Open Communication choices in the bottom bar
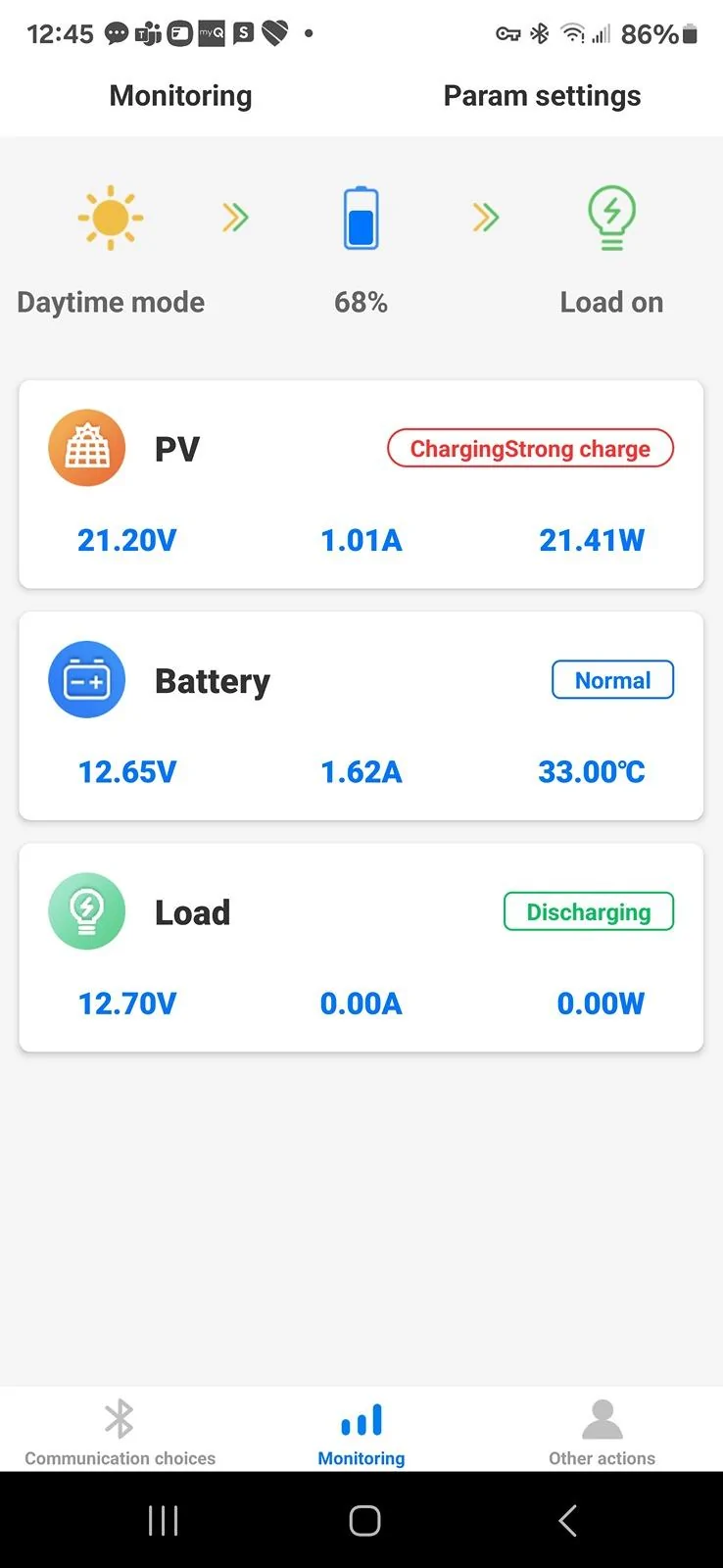723x1568 pixels. (x=120, y=1431)
